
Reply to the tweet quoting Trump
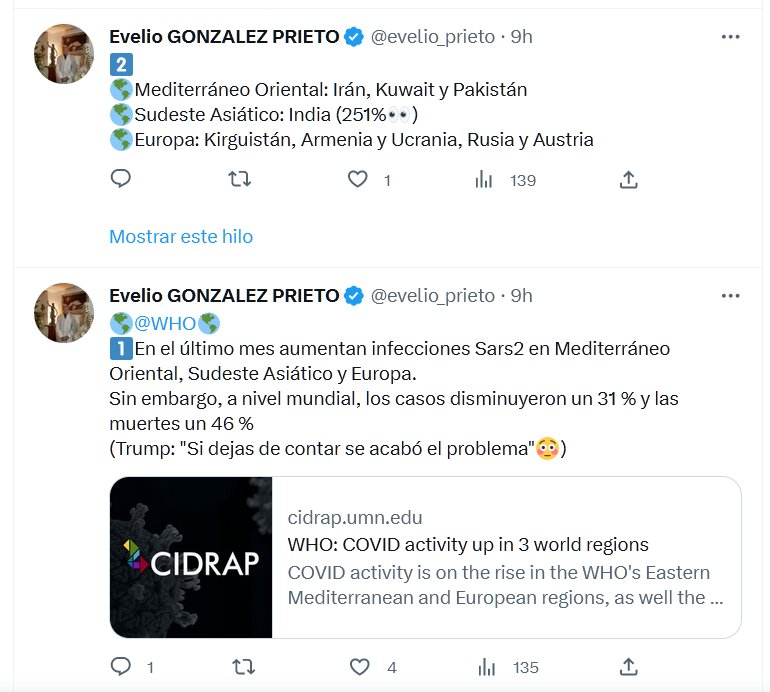[x=120, y=666]
